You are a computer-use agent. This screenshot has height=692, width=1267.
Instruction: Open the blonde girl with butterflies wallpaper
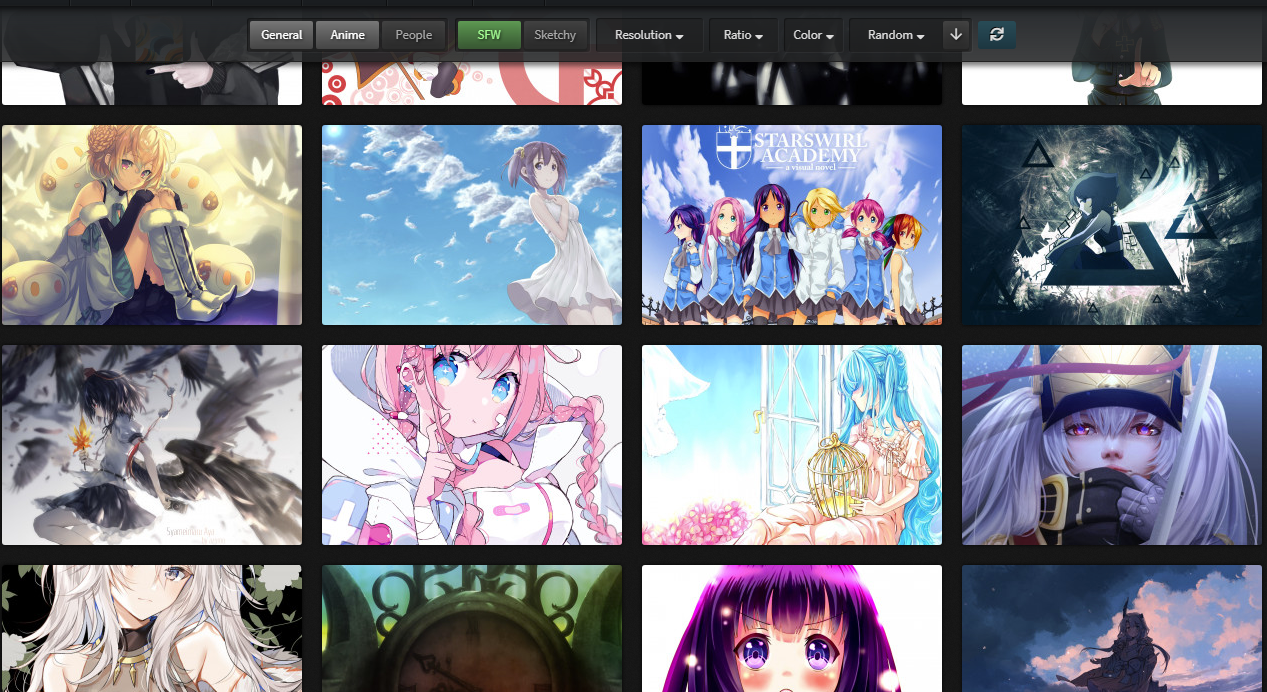click(x=151, y=224)
